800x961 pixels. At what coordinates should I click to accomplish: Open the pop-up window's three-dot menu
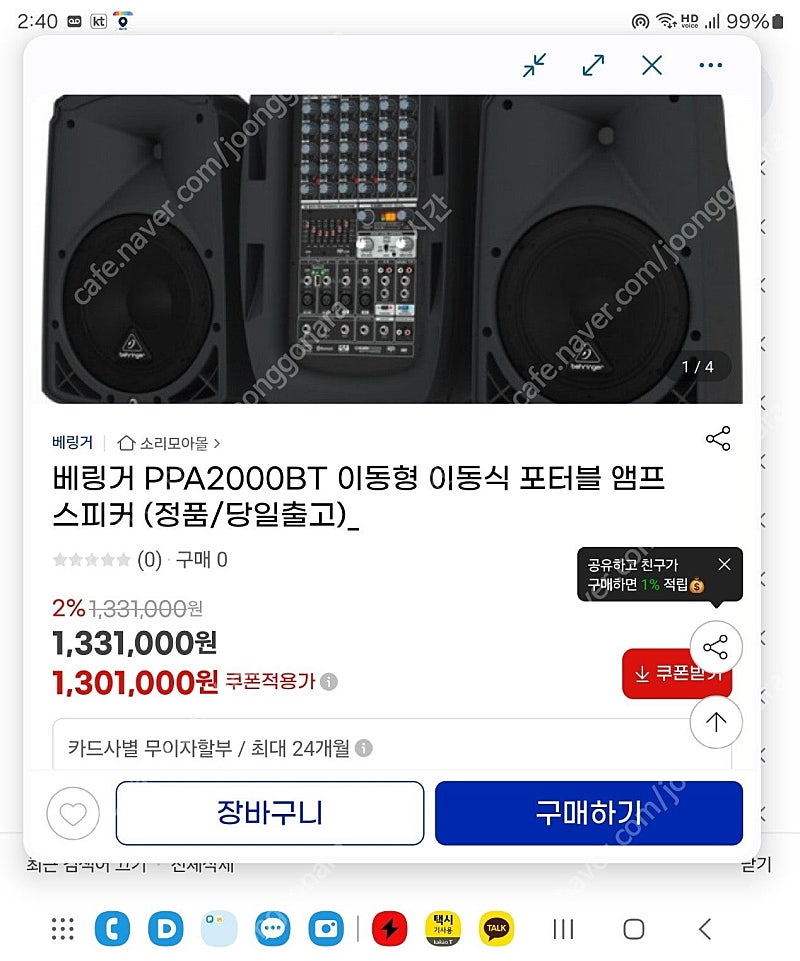click(x=710, y=66)
